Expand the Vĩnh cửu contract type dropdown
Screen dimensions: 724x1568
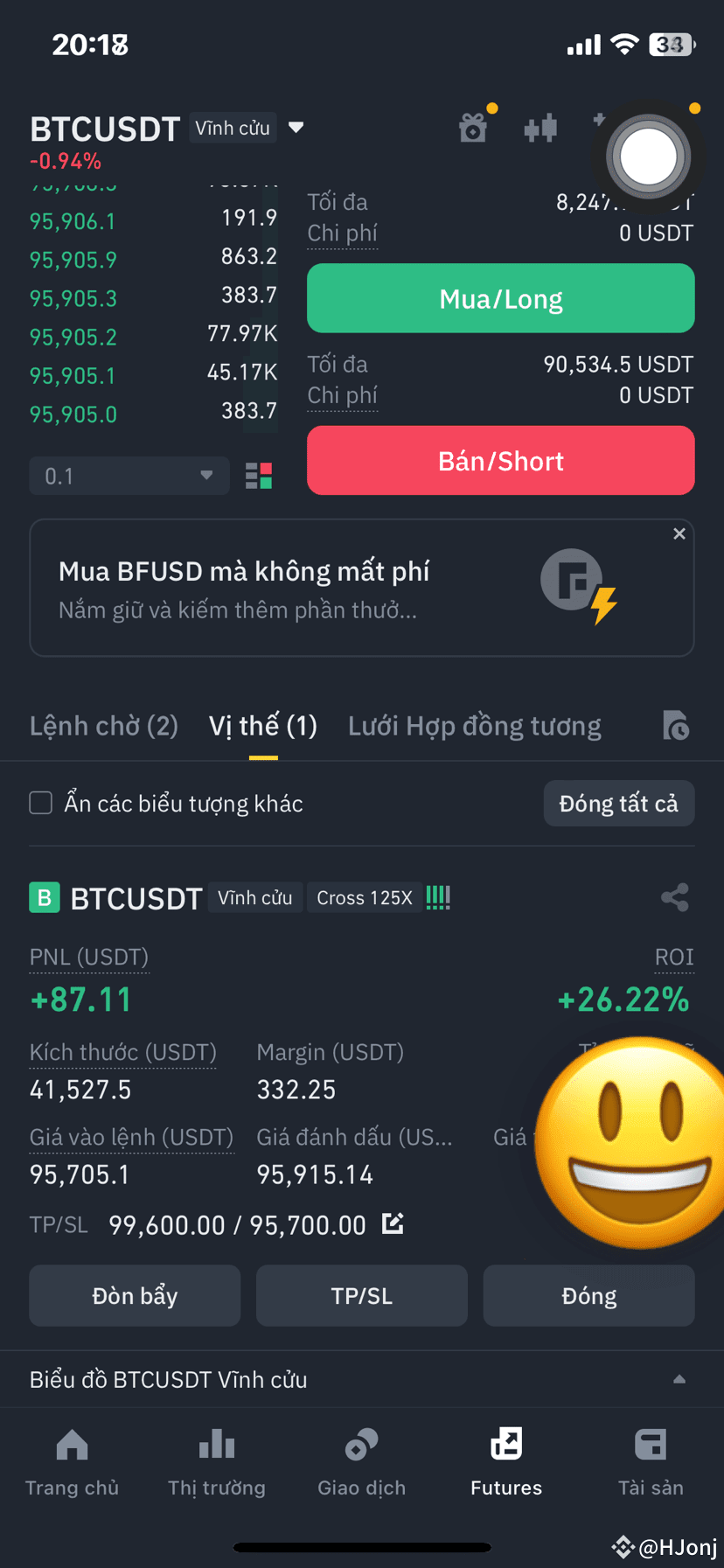coord(296,127)
